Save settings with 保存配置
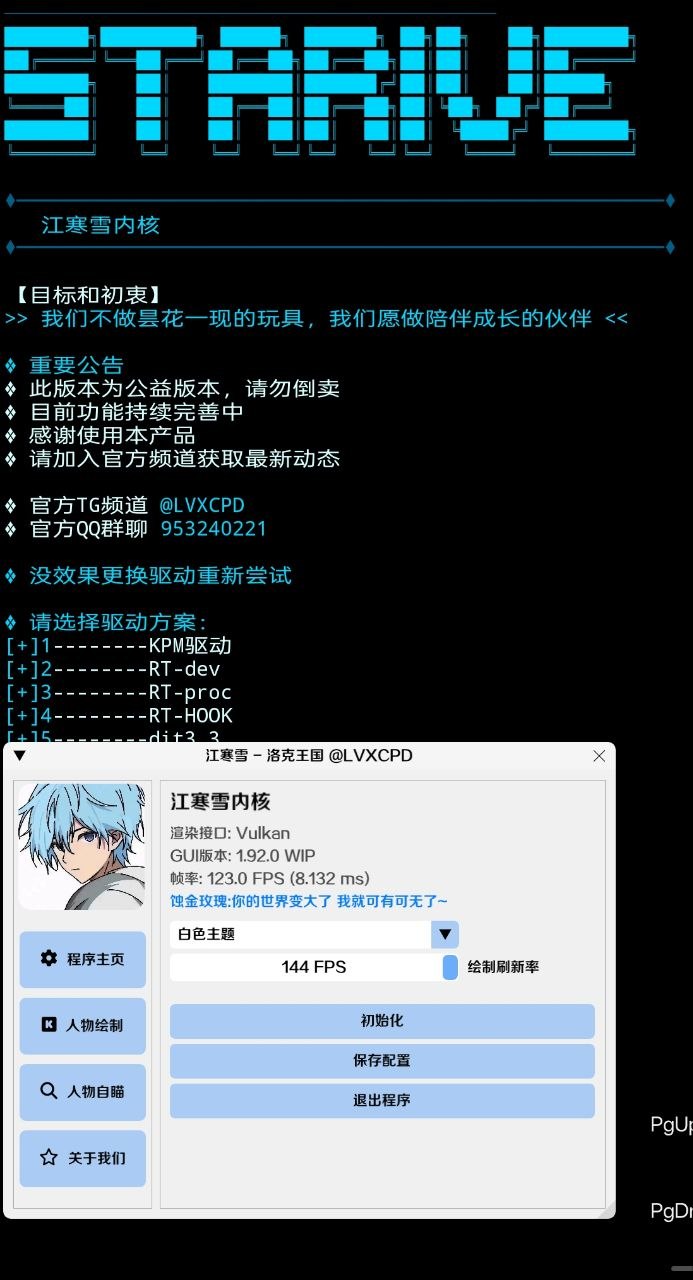Image resolution: width=693 pixels, height=1280 pixels. [x=382, y=1061]
